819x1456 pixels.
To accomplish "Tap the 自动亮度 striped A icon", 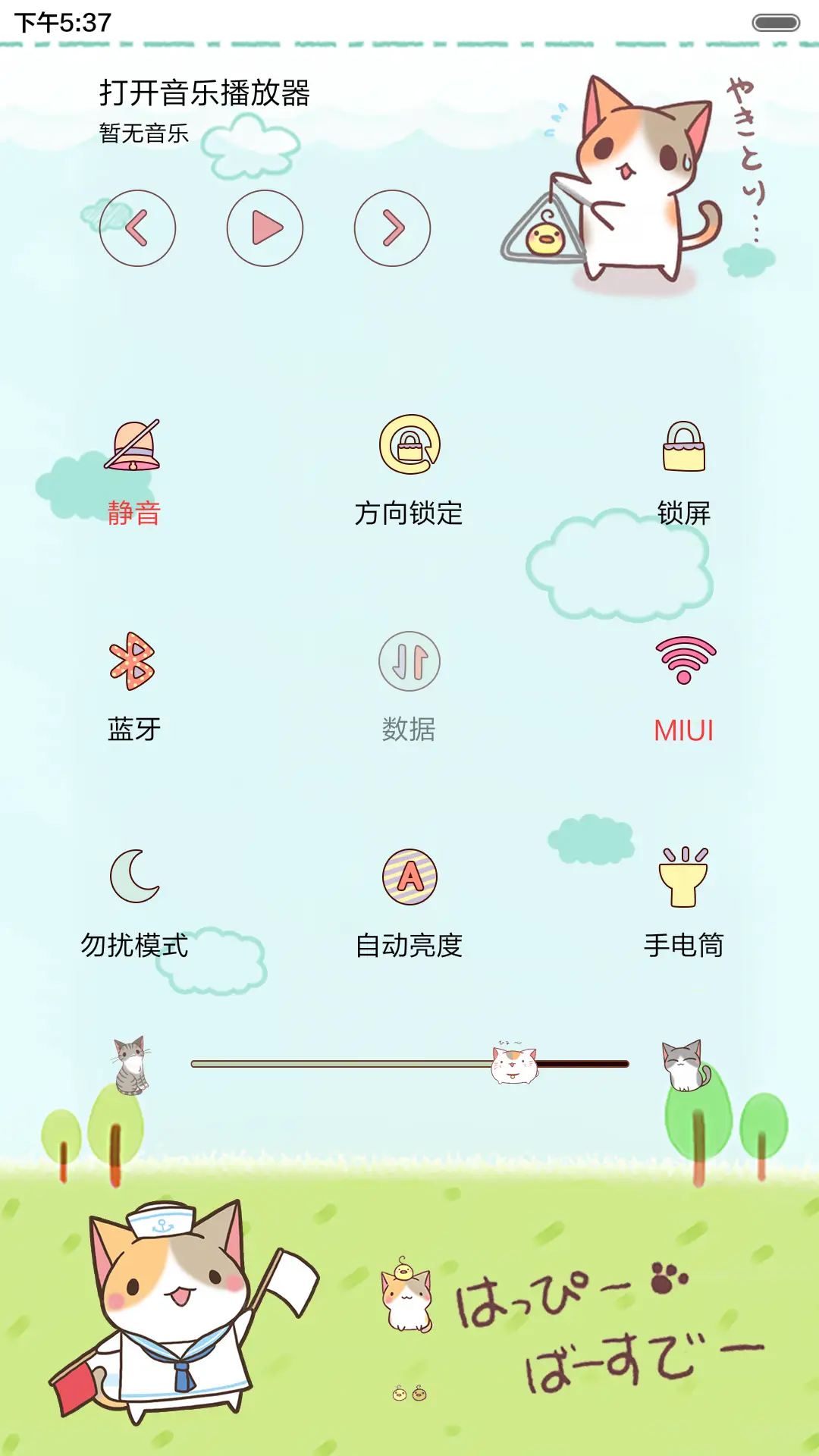I will pos(409,876).
